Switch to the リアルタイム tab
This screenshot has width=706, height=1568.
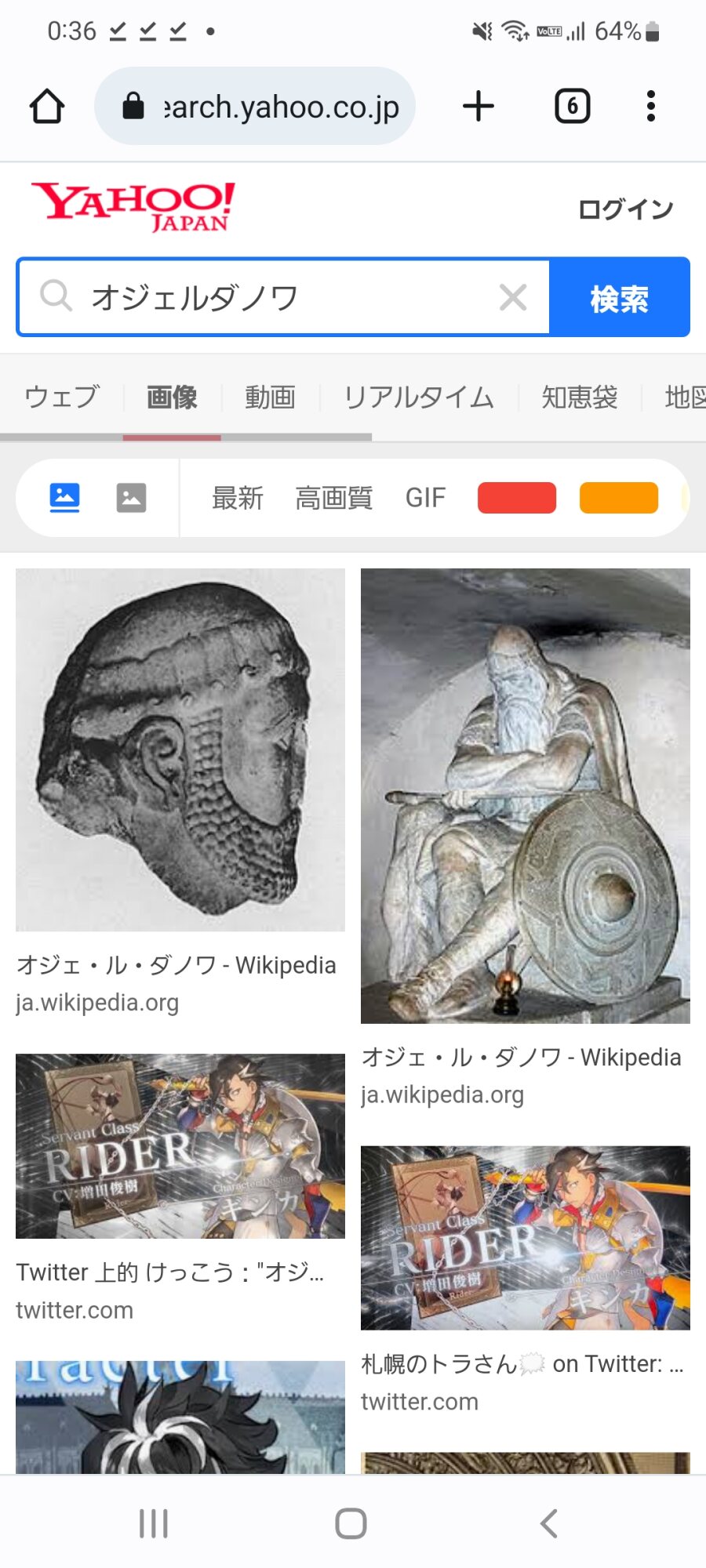click(x=418, y=397)
